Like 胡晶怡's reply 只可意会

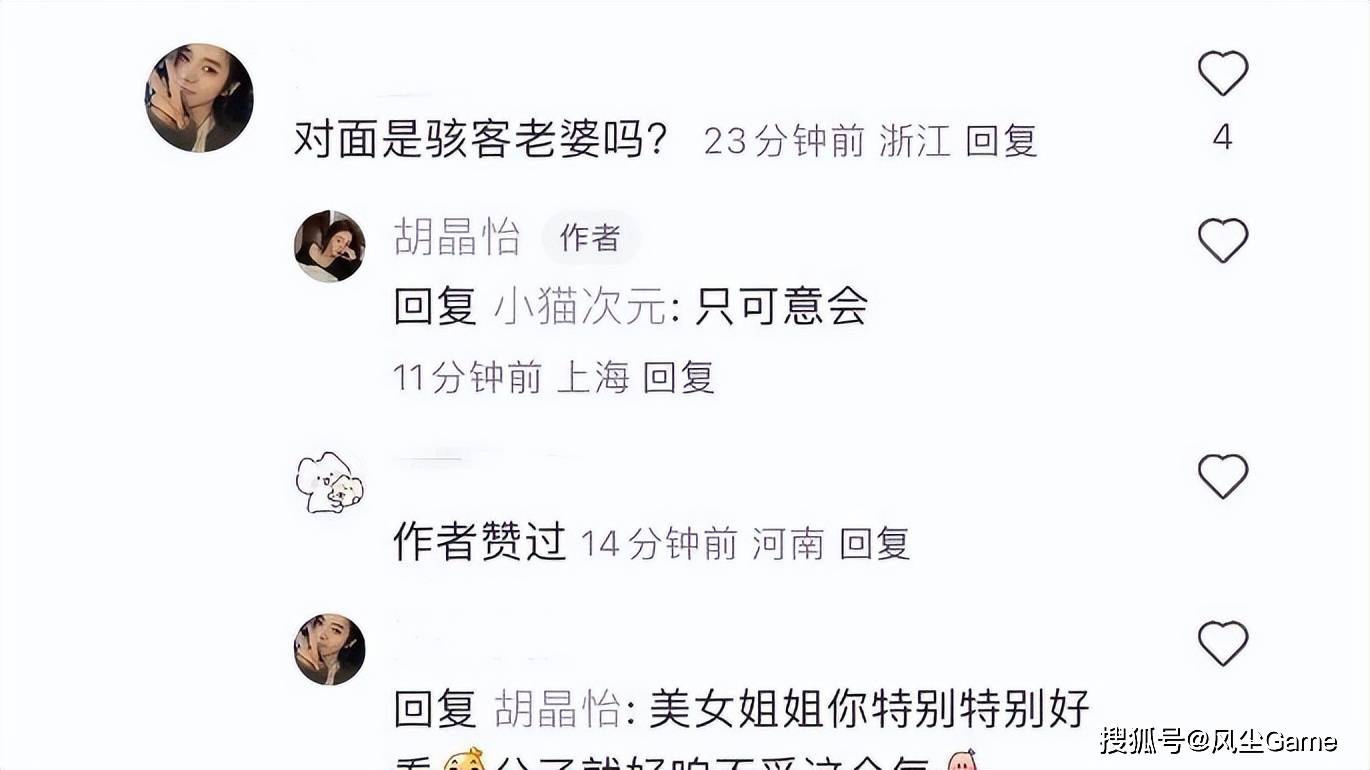1222,241
